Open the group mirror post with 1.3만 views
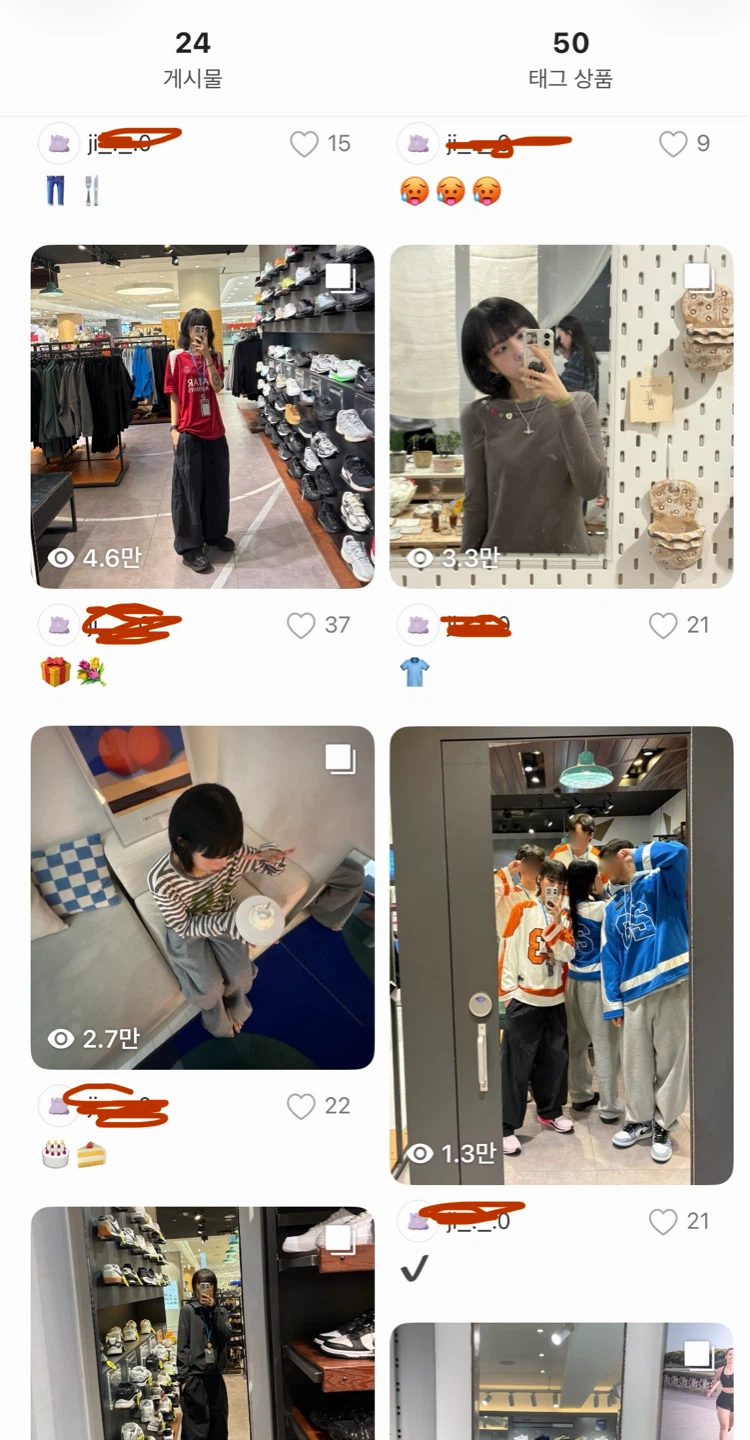The width and height of the screenshot is (750, 1440). 561,955
